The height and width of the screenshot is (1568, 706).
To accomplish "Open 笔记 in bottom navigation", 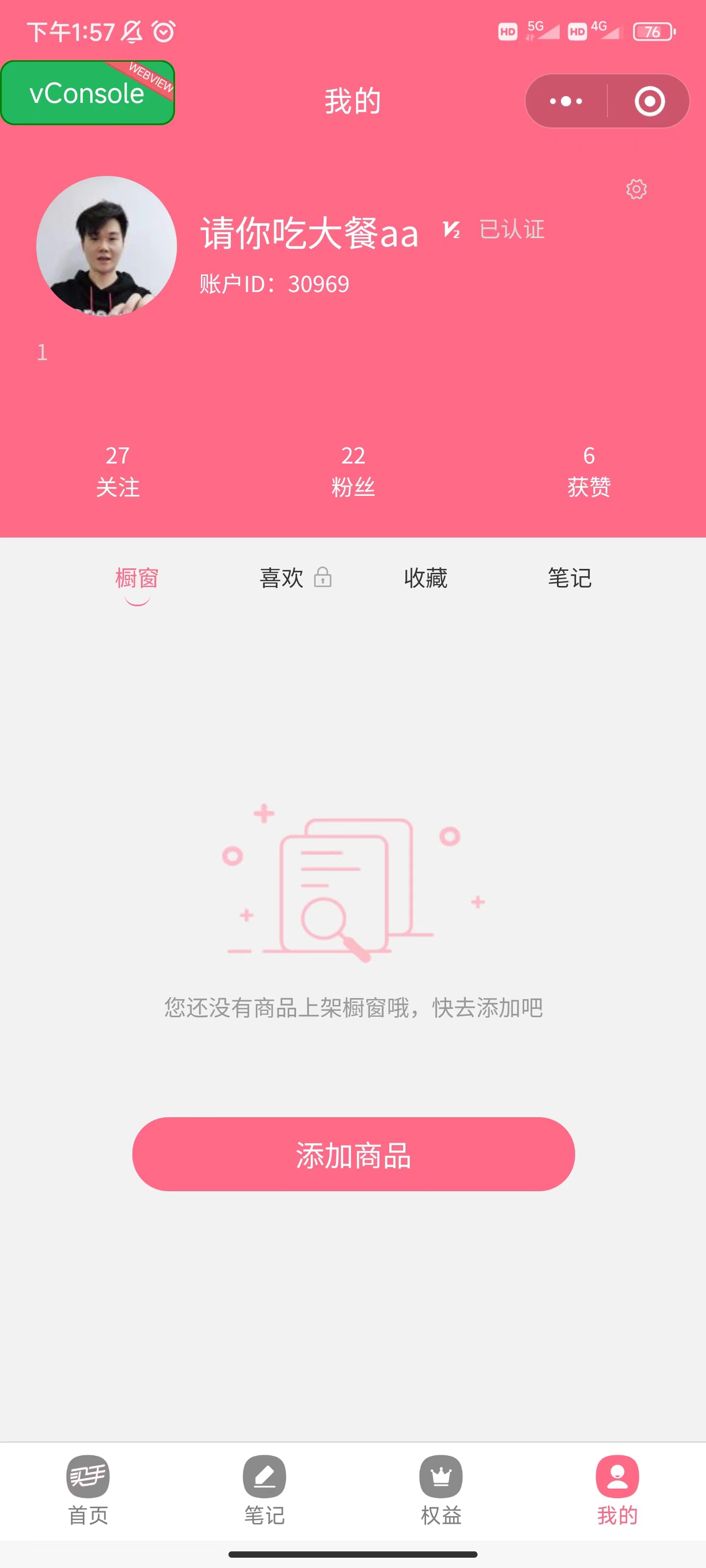I will click(264, 1489).
